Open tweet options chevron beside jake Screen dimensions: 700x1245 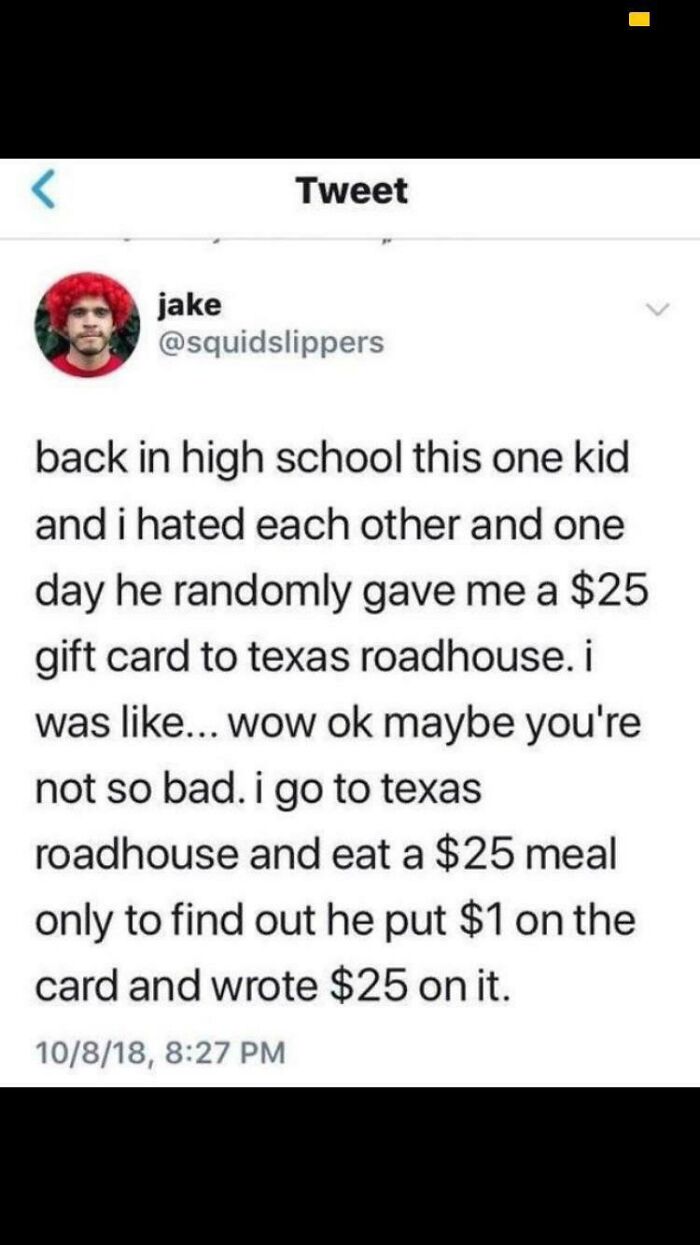pyautogui.click(x=656, y=313)
